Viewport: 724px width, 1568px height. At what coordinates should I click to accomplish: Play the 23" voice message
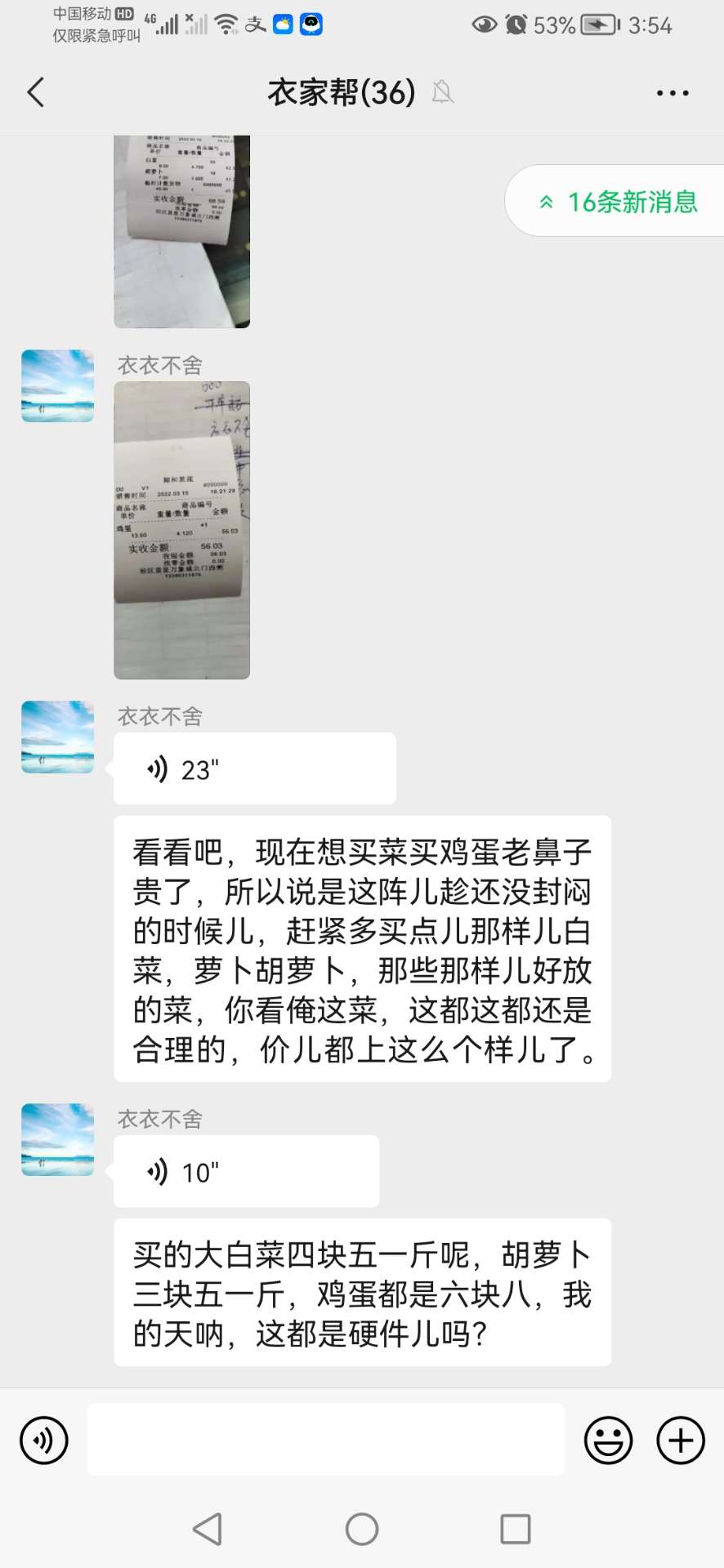pyautogui.click(x=254, y=769)
